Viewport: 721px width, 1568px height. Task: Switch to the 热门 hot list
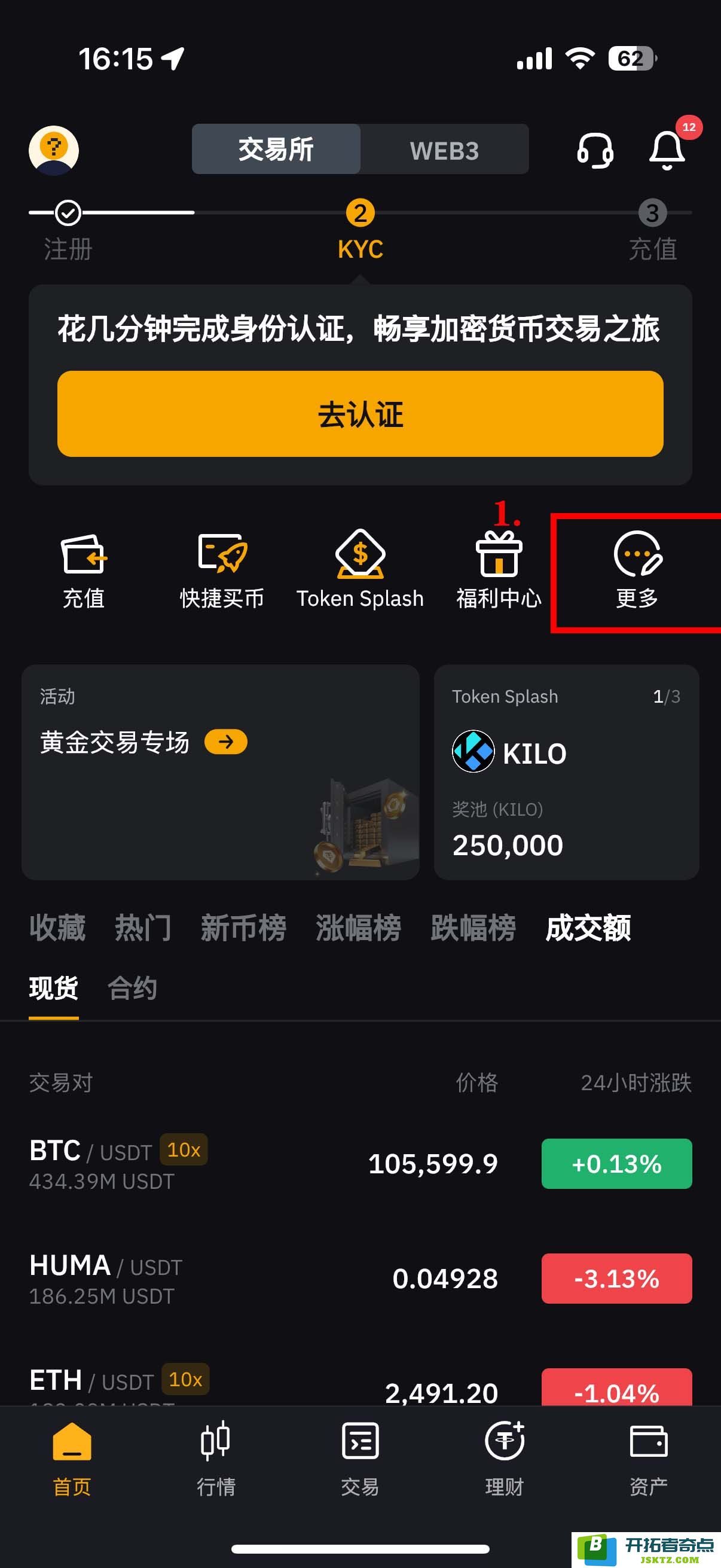143,928
